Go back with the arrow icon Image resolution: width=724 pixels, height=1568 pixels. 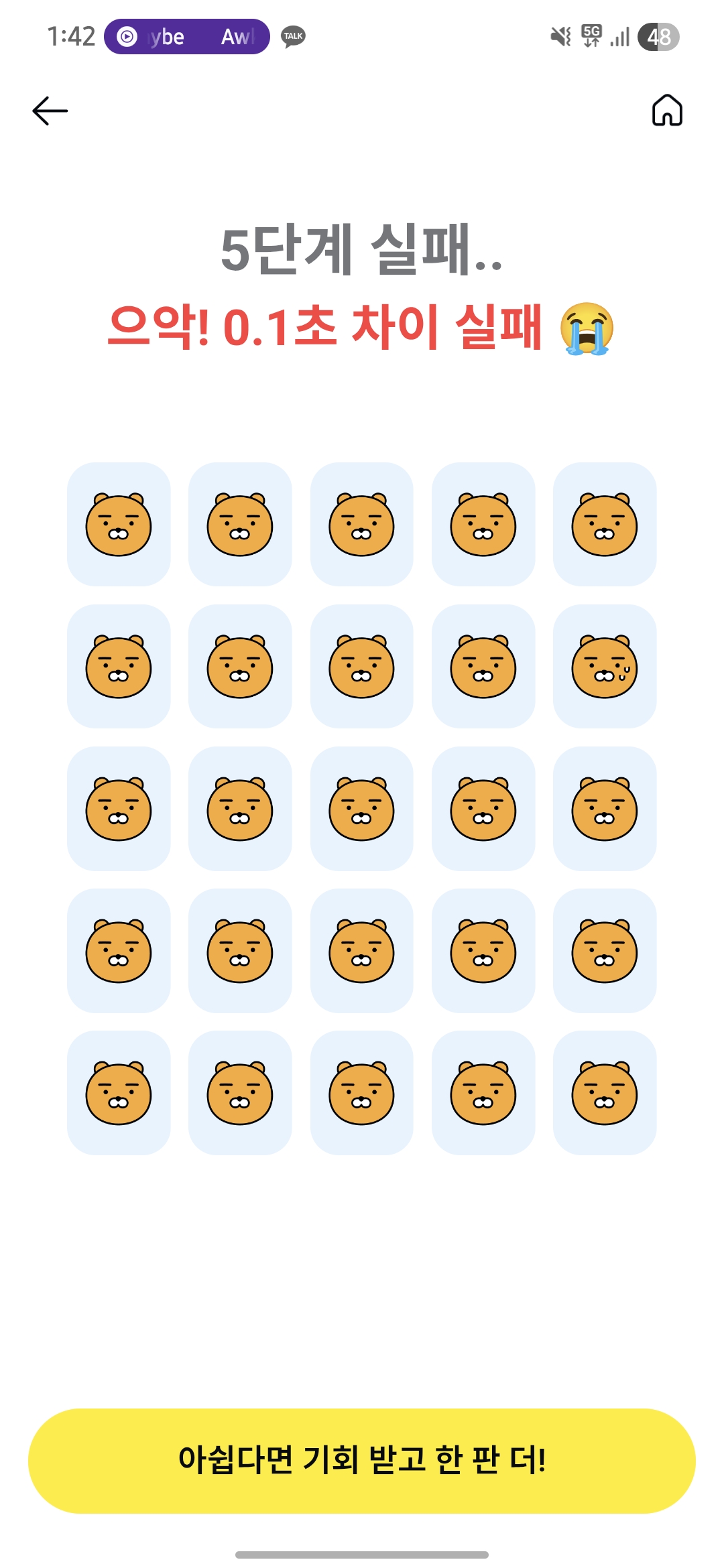pyautogui.click(x=50, y=111)
